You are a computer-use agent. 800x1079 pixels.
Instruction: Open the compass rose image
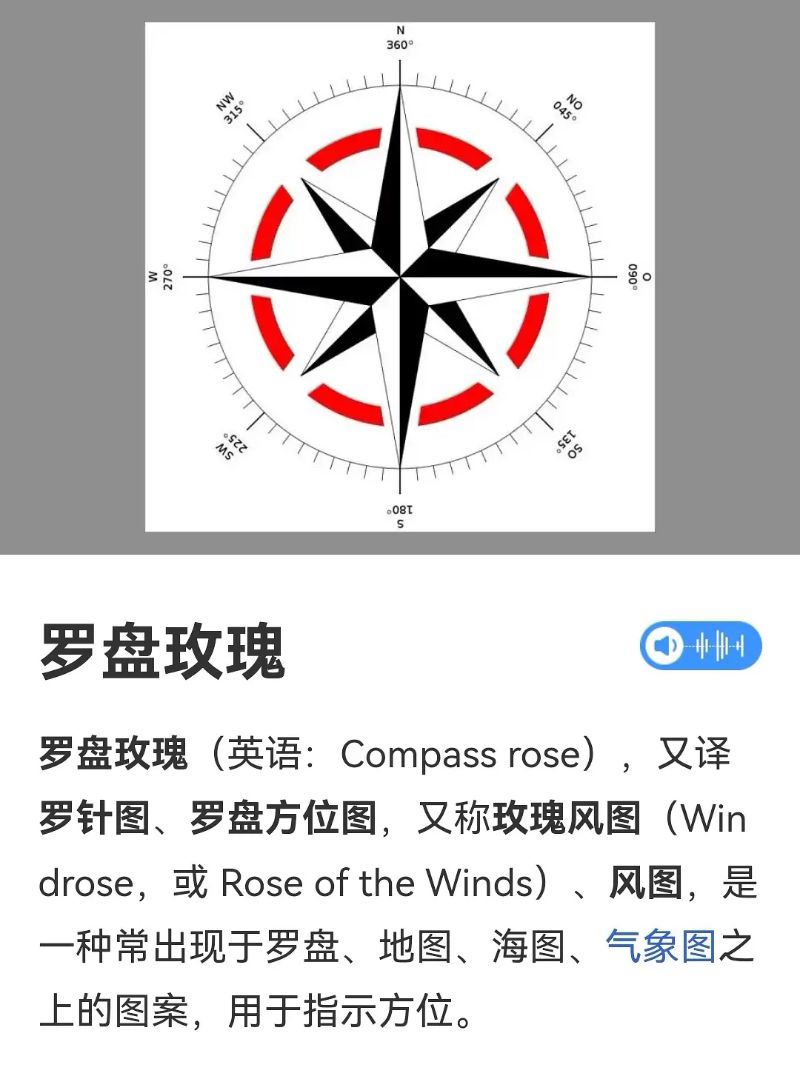[x=400, y=277]
